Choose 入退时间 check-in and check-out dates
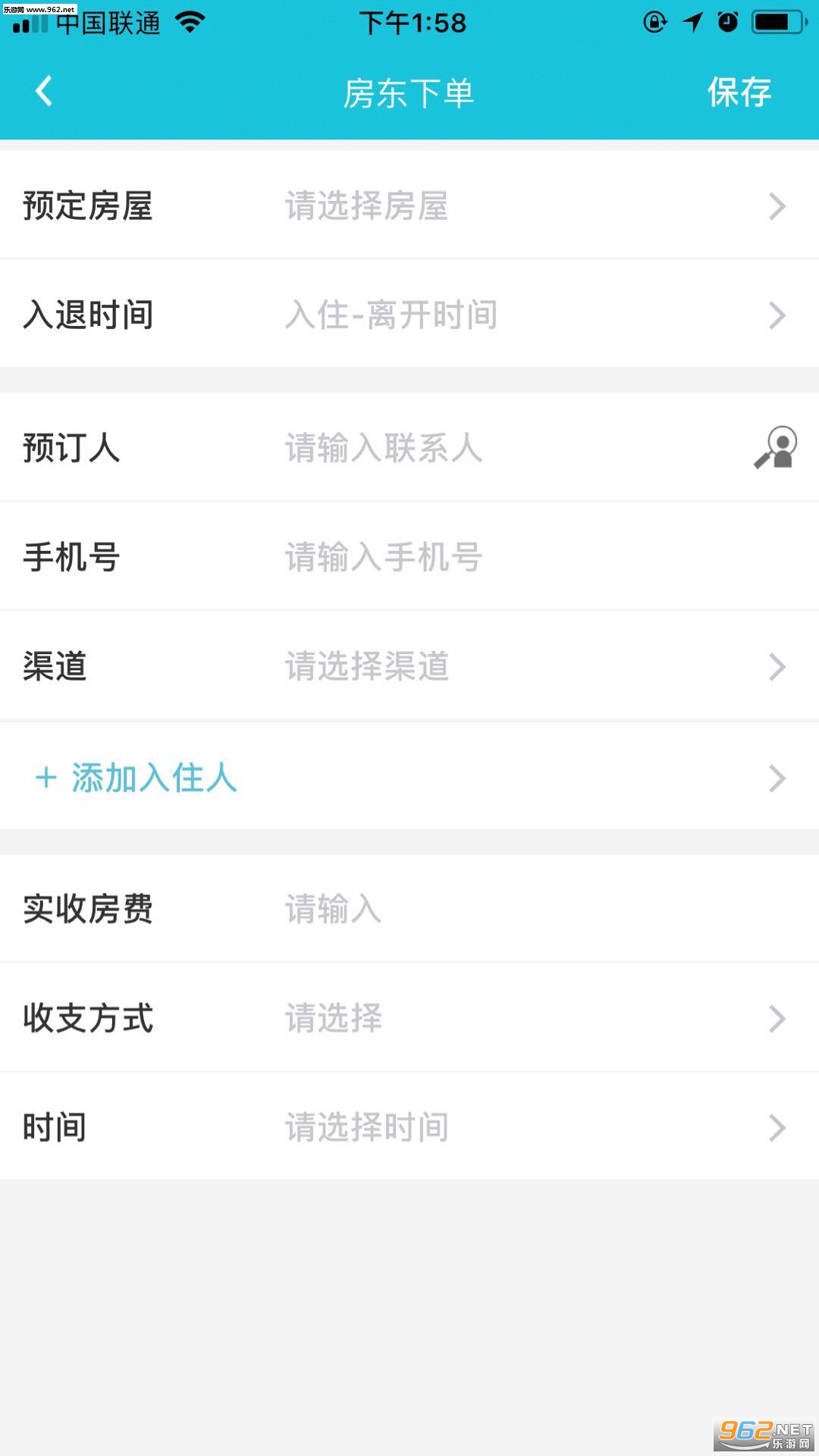The height and width of the screenshot is (1456, 819). point(409,315)
